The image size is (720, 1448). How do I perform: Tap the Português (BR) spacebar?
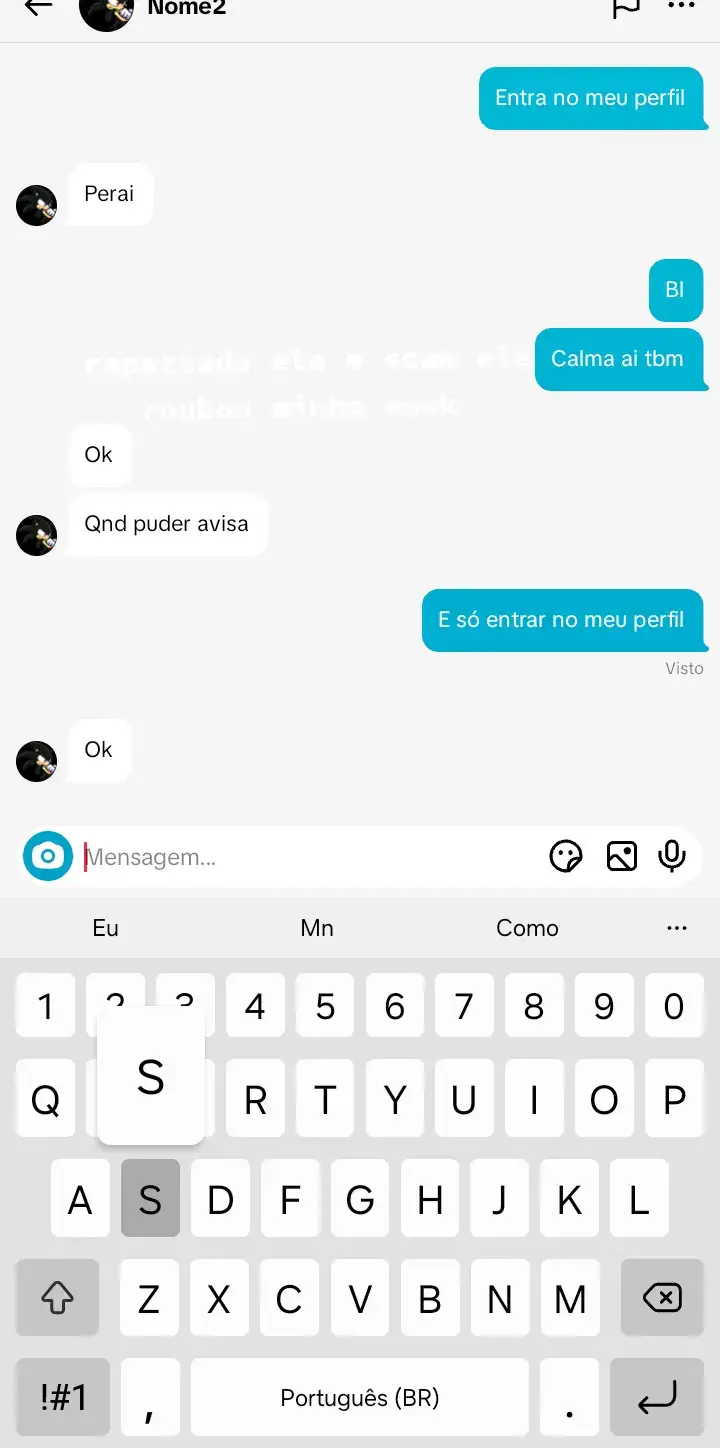coord(360,1397)
